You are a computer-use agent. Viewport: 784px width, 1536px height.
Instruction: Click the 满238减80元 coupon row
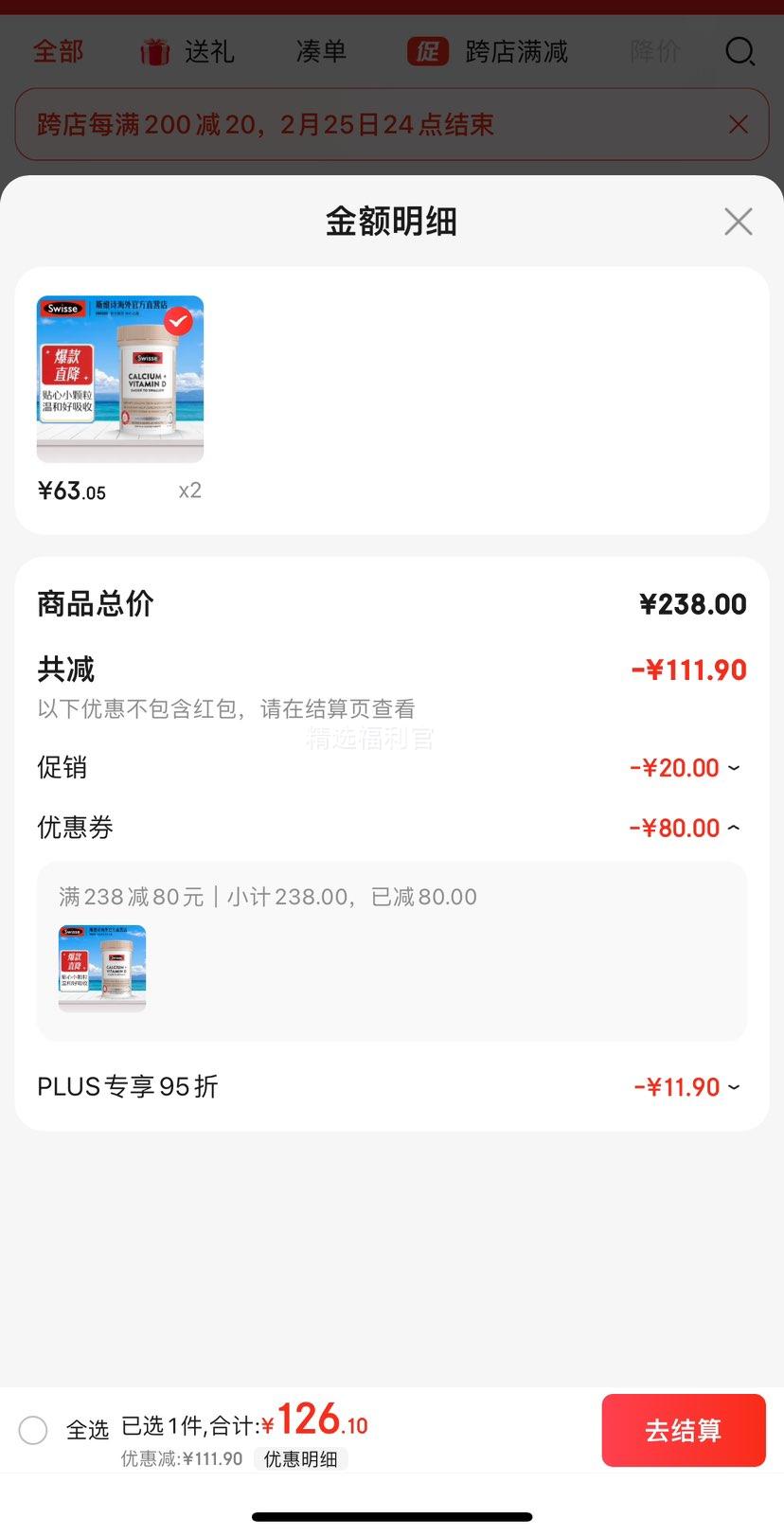click(391, 897)
